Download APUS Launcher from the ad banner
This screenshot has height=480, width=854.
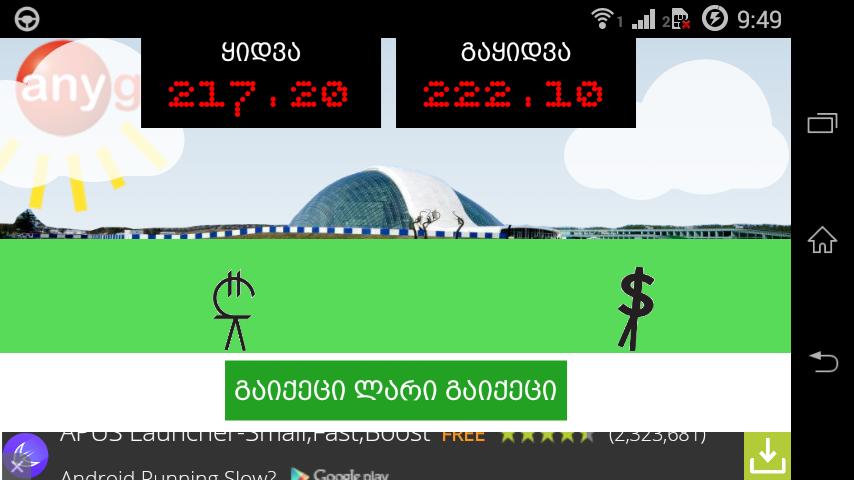point(767,456)
